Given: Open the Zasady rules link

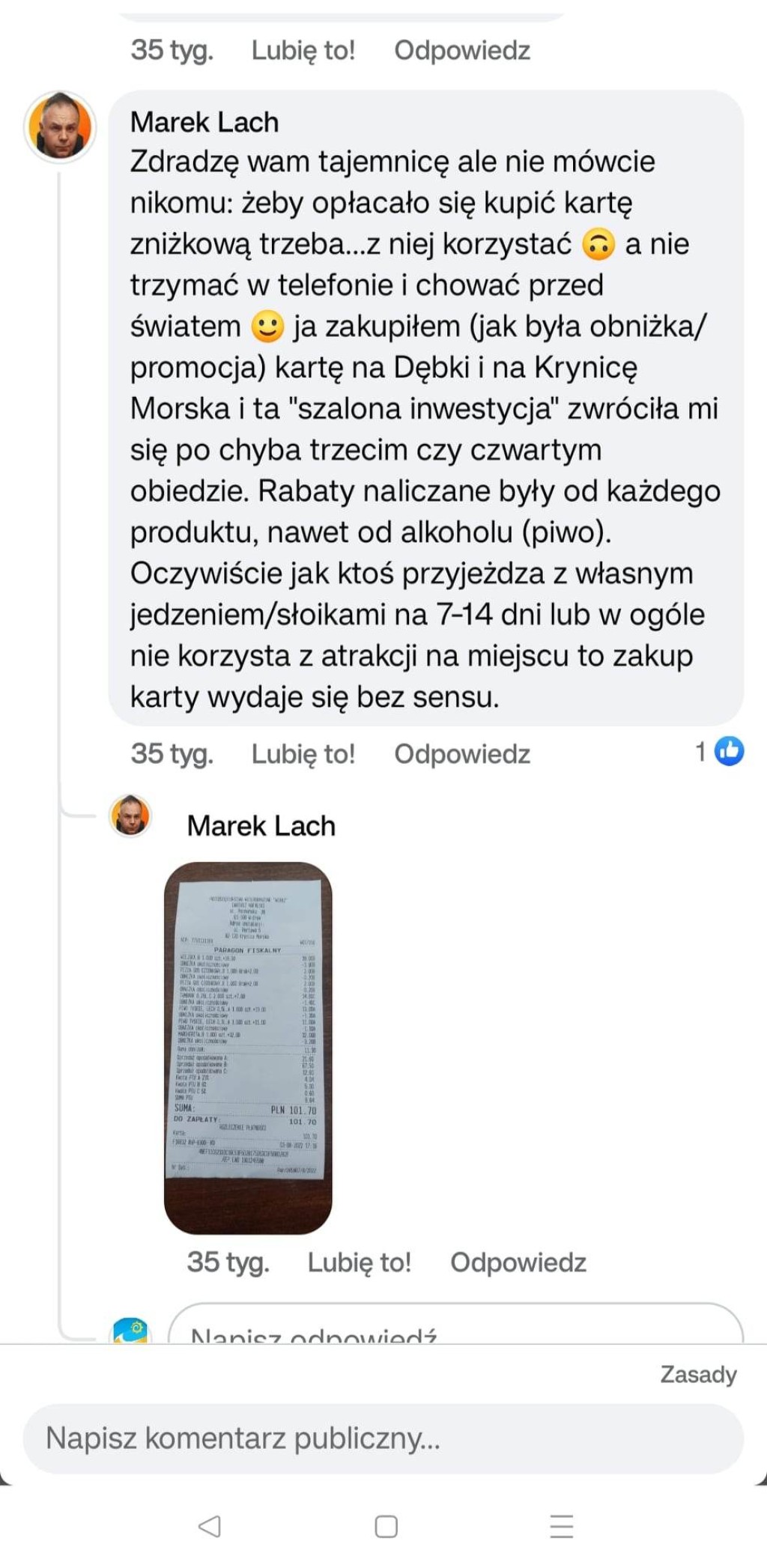Looking at the screenshot, I should (698, 1374).
